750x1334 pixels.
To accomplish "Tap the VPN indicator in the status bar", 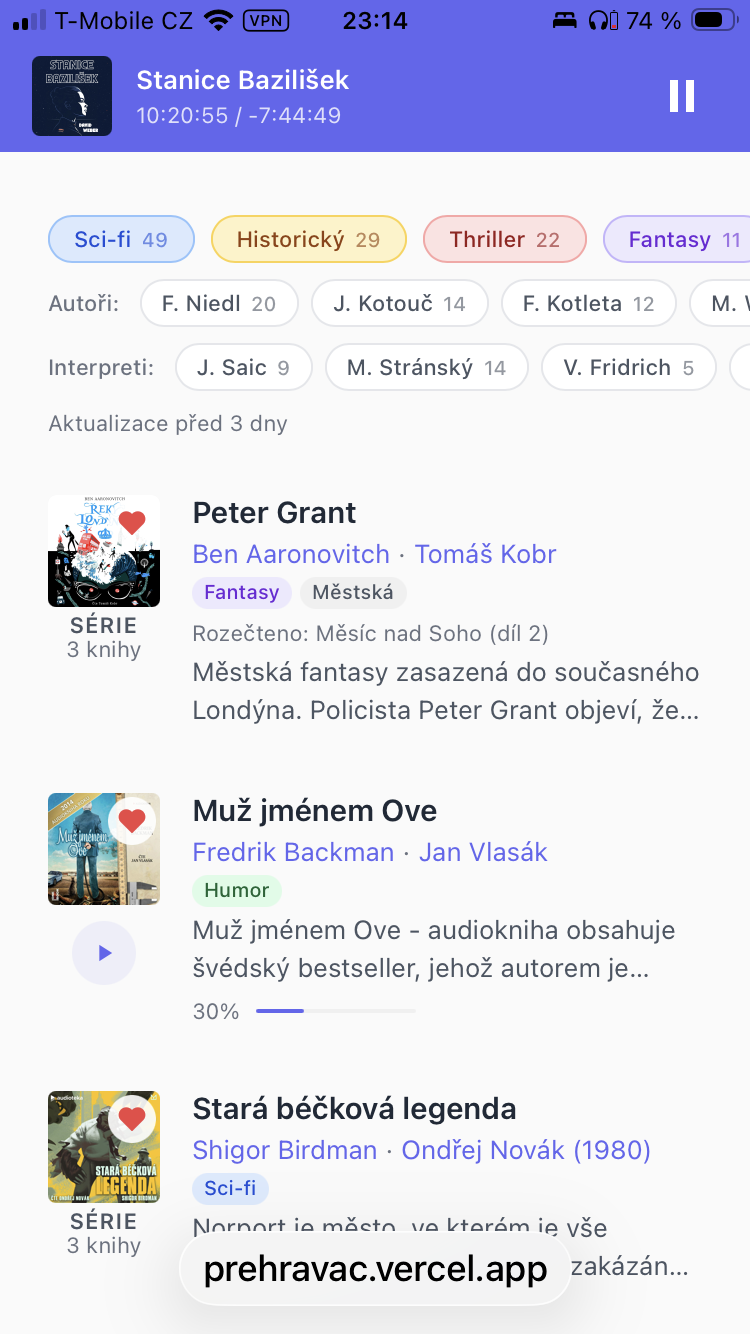I will [265, 20].
